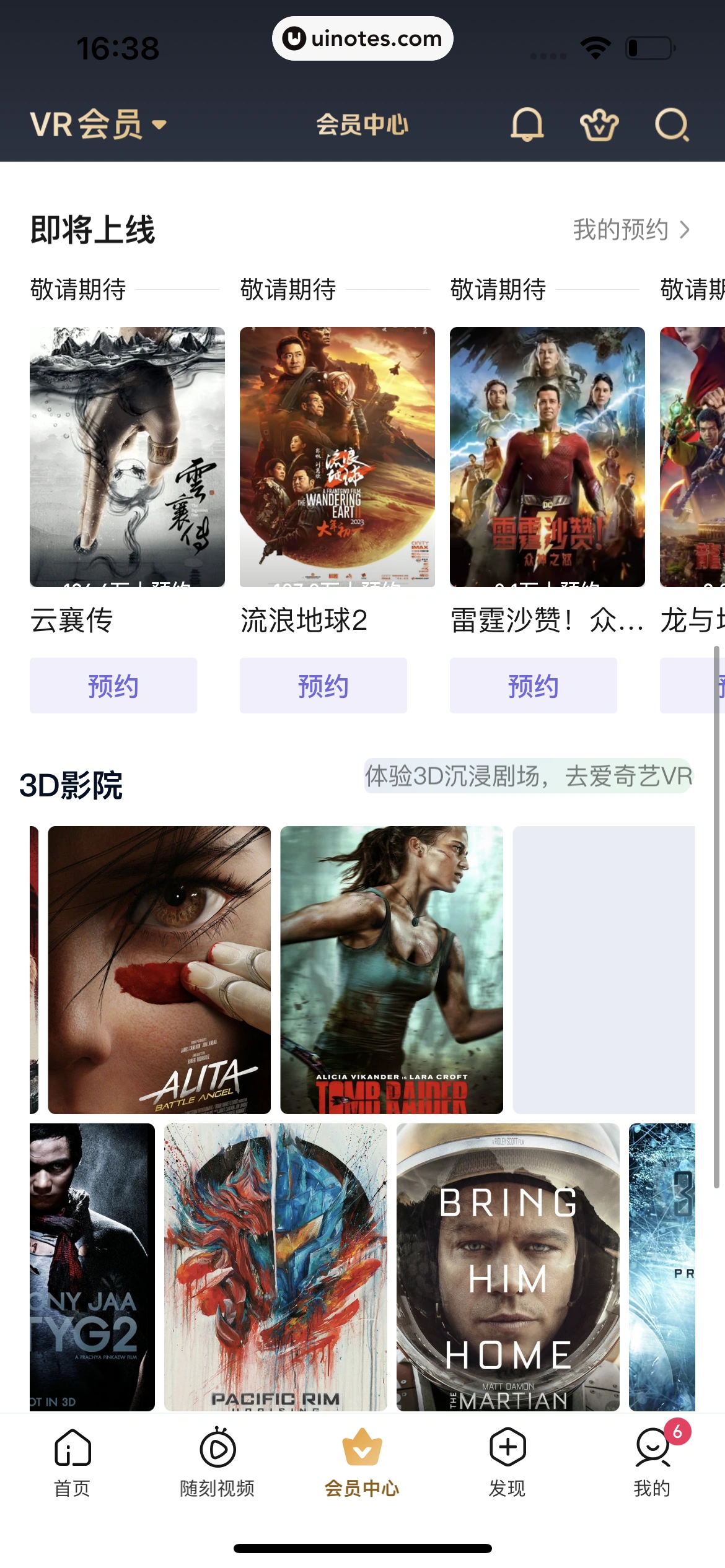Open the Tomb Raider poster
Viewport: 725px width, 1568px height.
(x=392, y=969)
